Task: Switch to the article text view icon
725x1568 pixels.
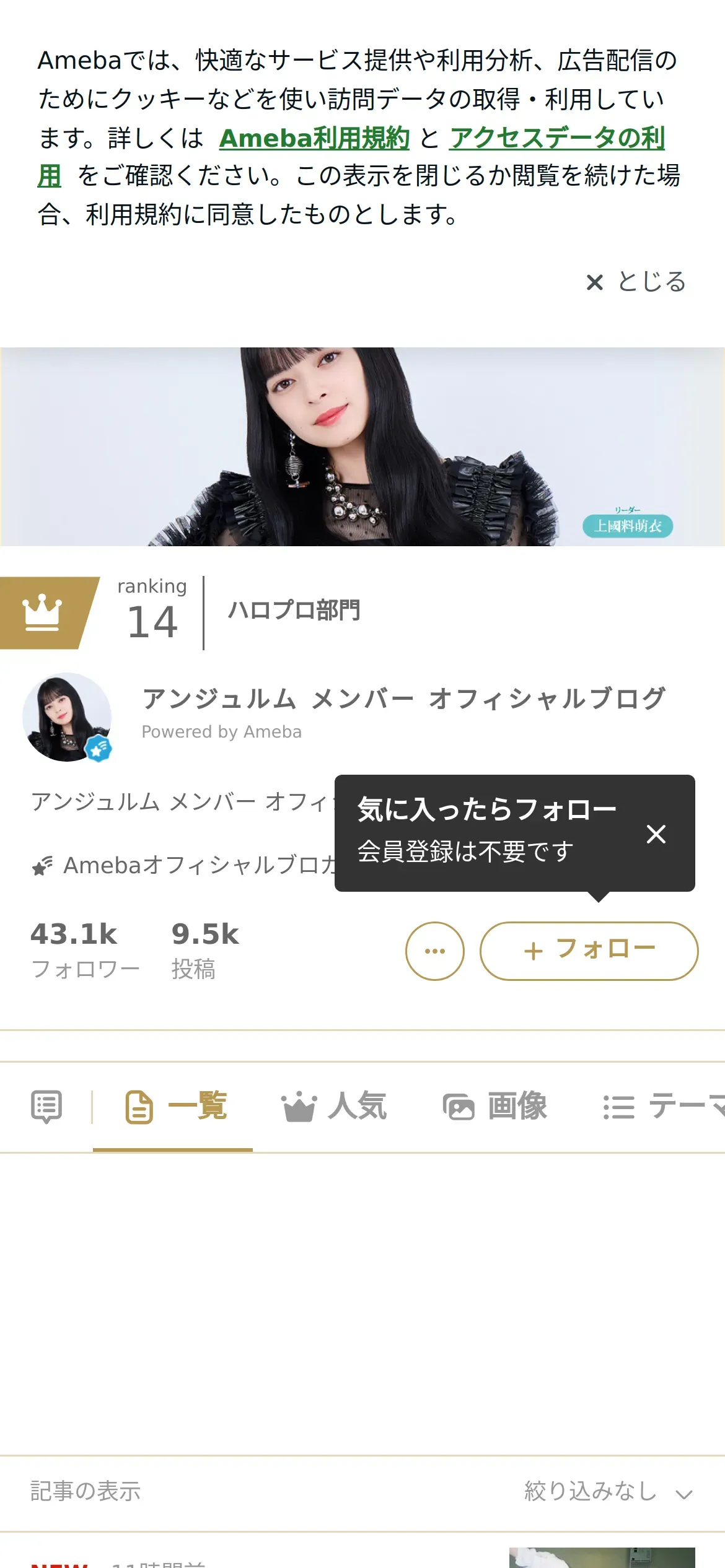Action: pos(46,1107)
